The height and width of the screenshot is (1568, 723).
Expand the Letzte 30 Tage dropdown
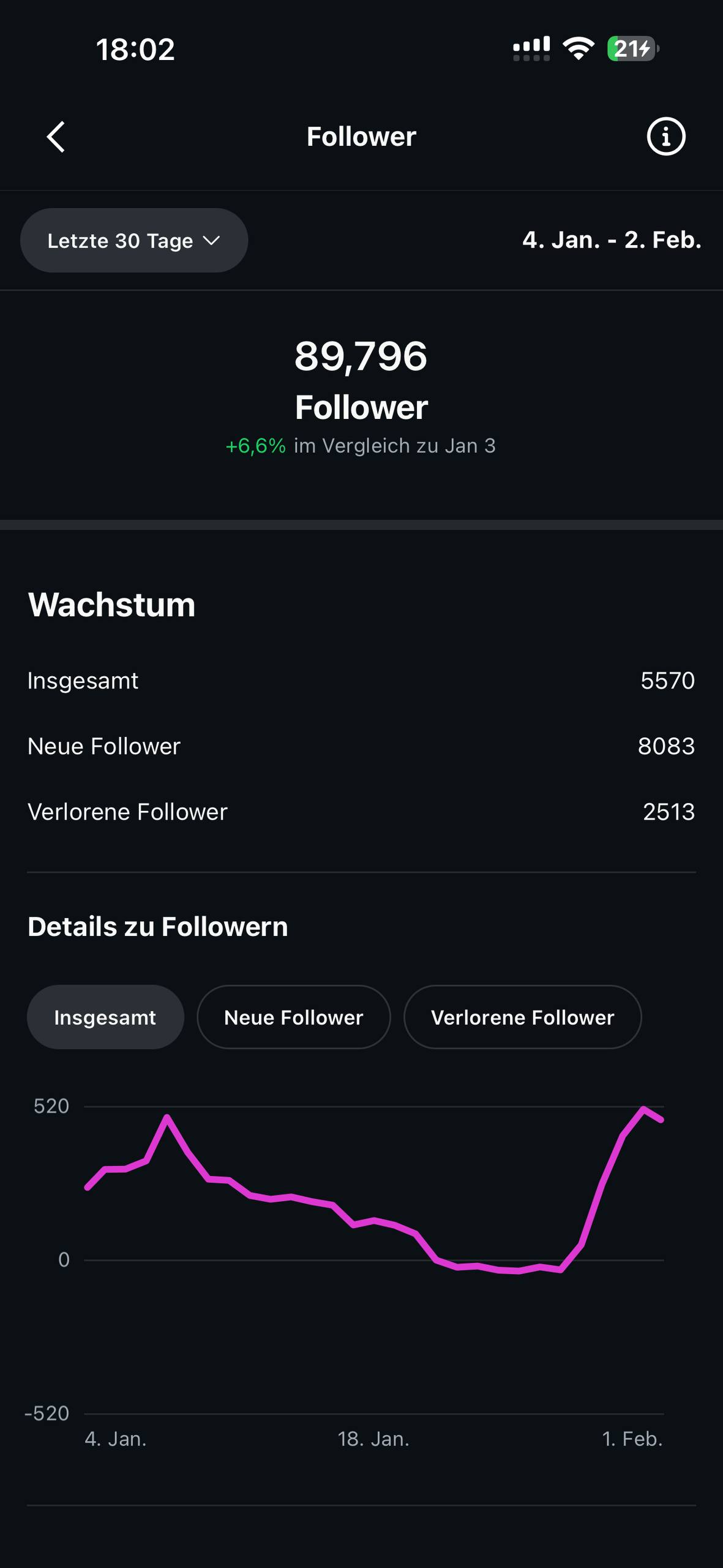(x=134, y=241)
